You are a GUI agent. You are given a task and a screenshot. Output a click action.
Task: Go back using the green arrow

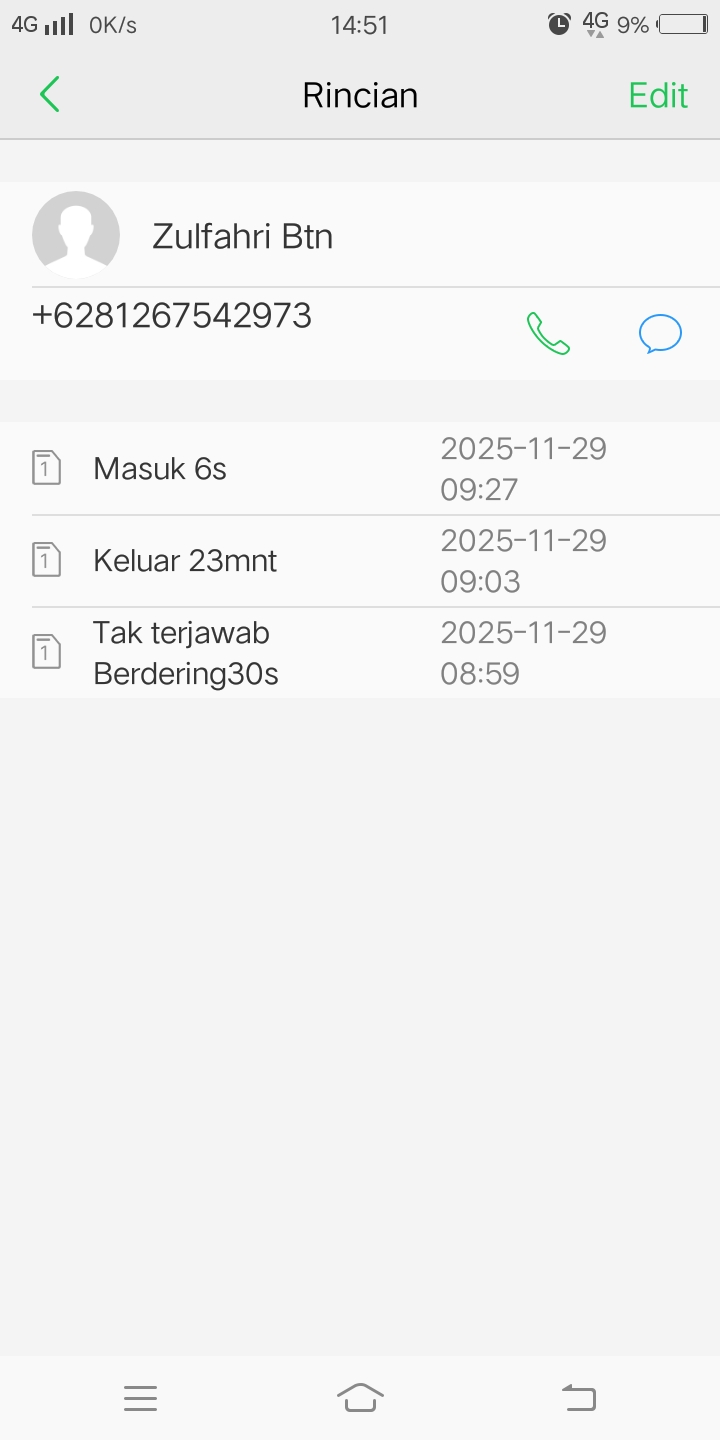pos(49,95)
